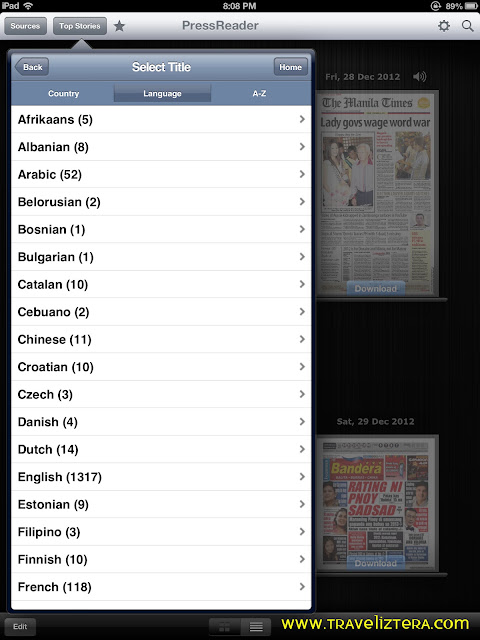Open Top Stories
Image resolution: width=480 pixels, height=640 pixels.
point(80,26)
